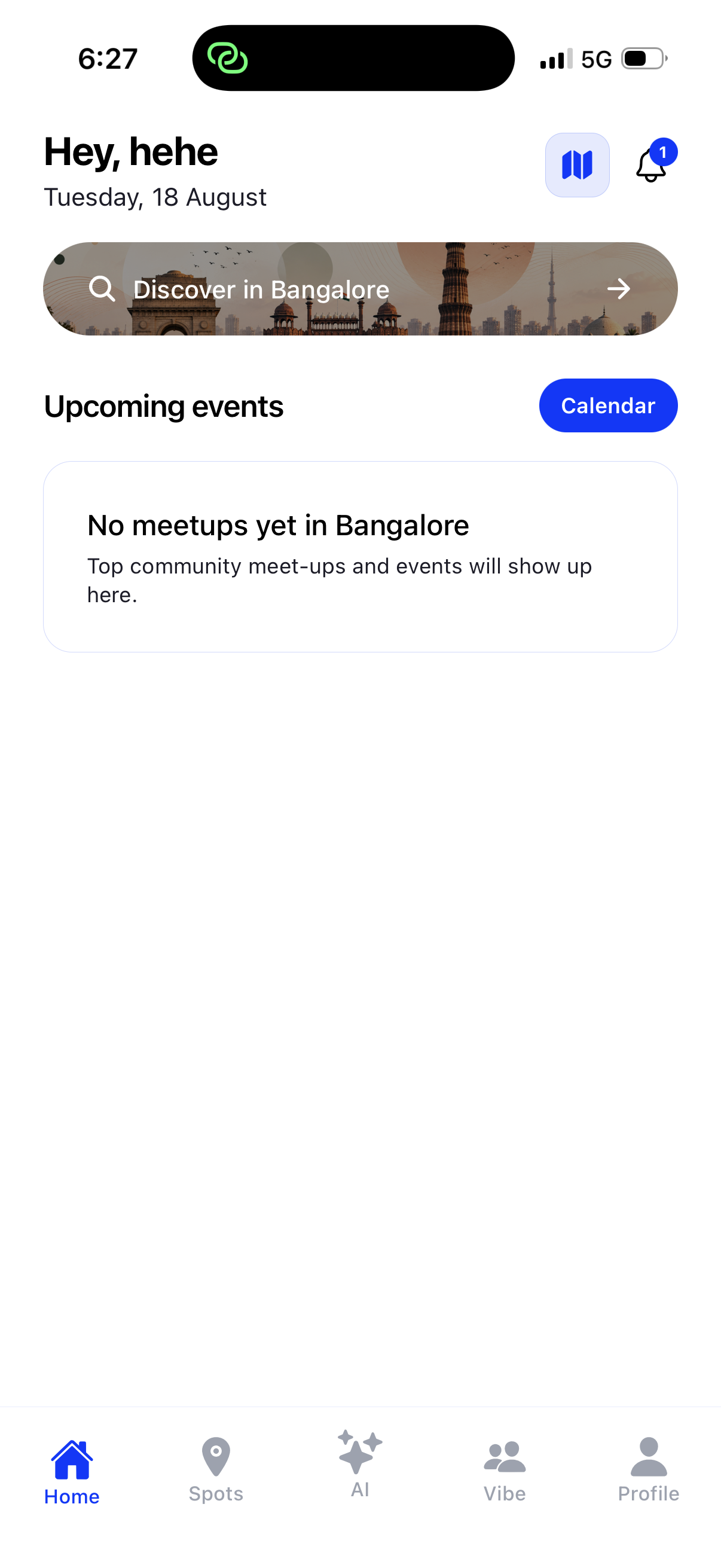This screenshot has height=1568, width=721.
Task: Open the notifications bell
Action: [654, 162]
